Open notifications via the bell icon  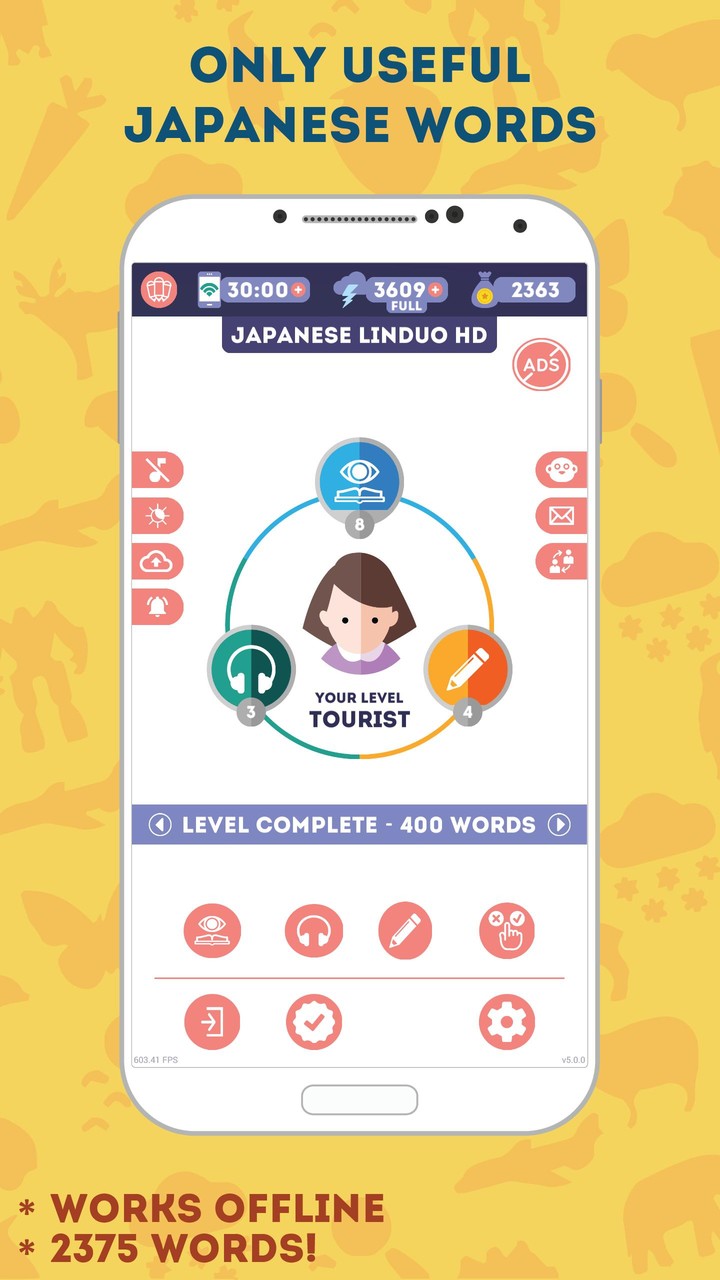point(158,605)
